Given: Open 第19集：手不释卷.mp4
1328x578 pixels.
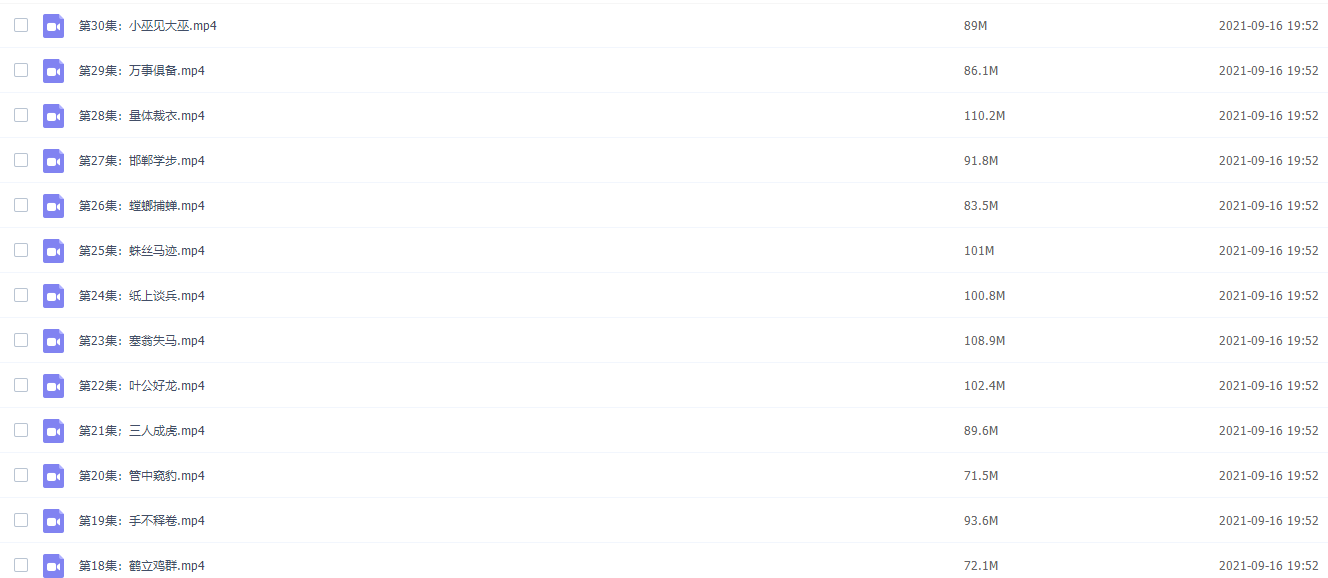Looking at the screenshot, I should [x=141, y=521].
